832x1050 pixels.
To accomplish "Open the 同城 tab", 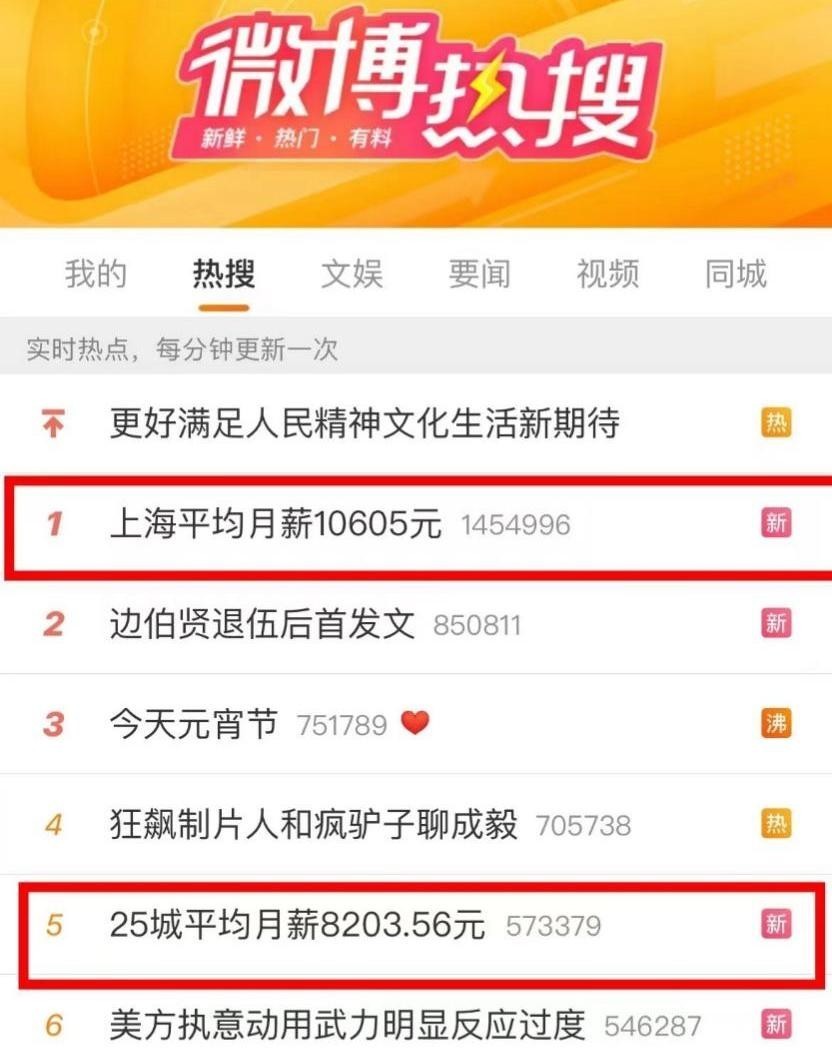I will 736,274.
